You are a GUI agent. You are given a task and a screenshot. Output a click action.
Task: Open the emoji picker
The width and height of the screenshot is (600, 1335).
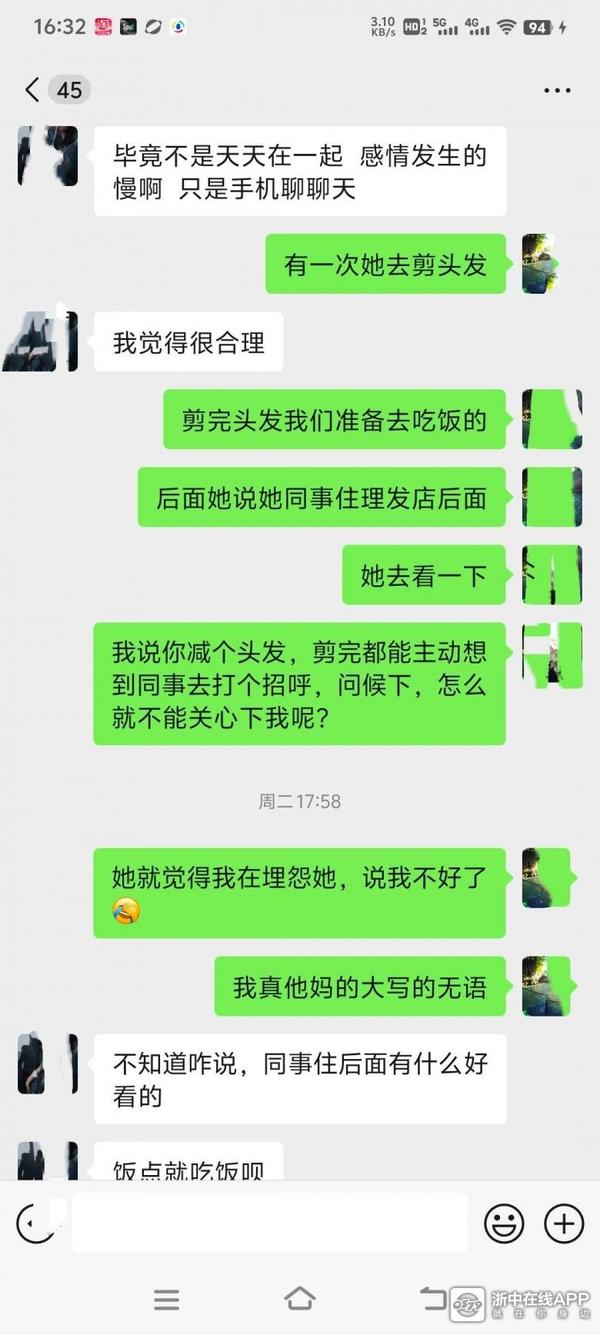tap(504, 1222)
